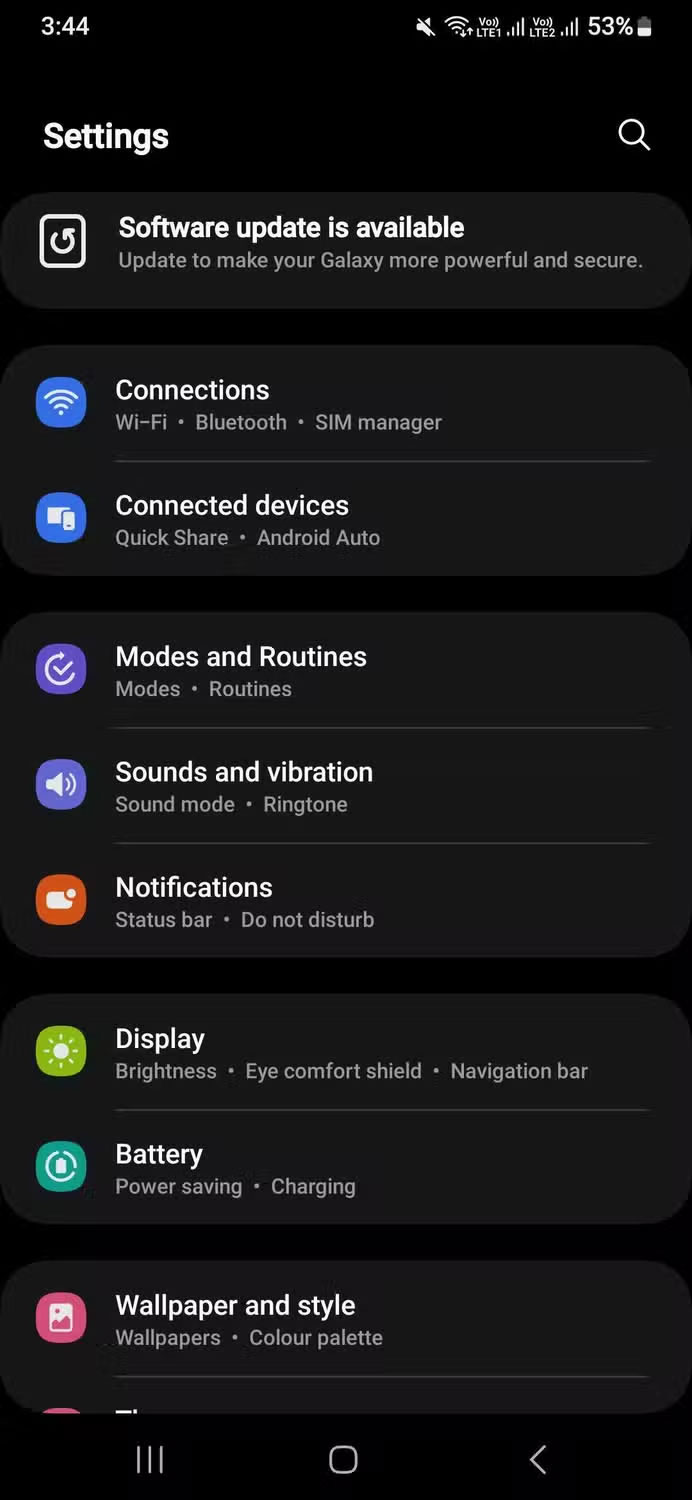Open Modes and Routines
The height and width of the screenshot is (1500, 692).
coord(346,671)
